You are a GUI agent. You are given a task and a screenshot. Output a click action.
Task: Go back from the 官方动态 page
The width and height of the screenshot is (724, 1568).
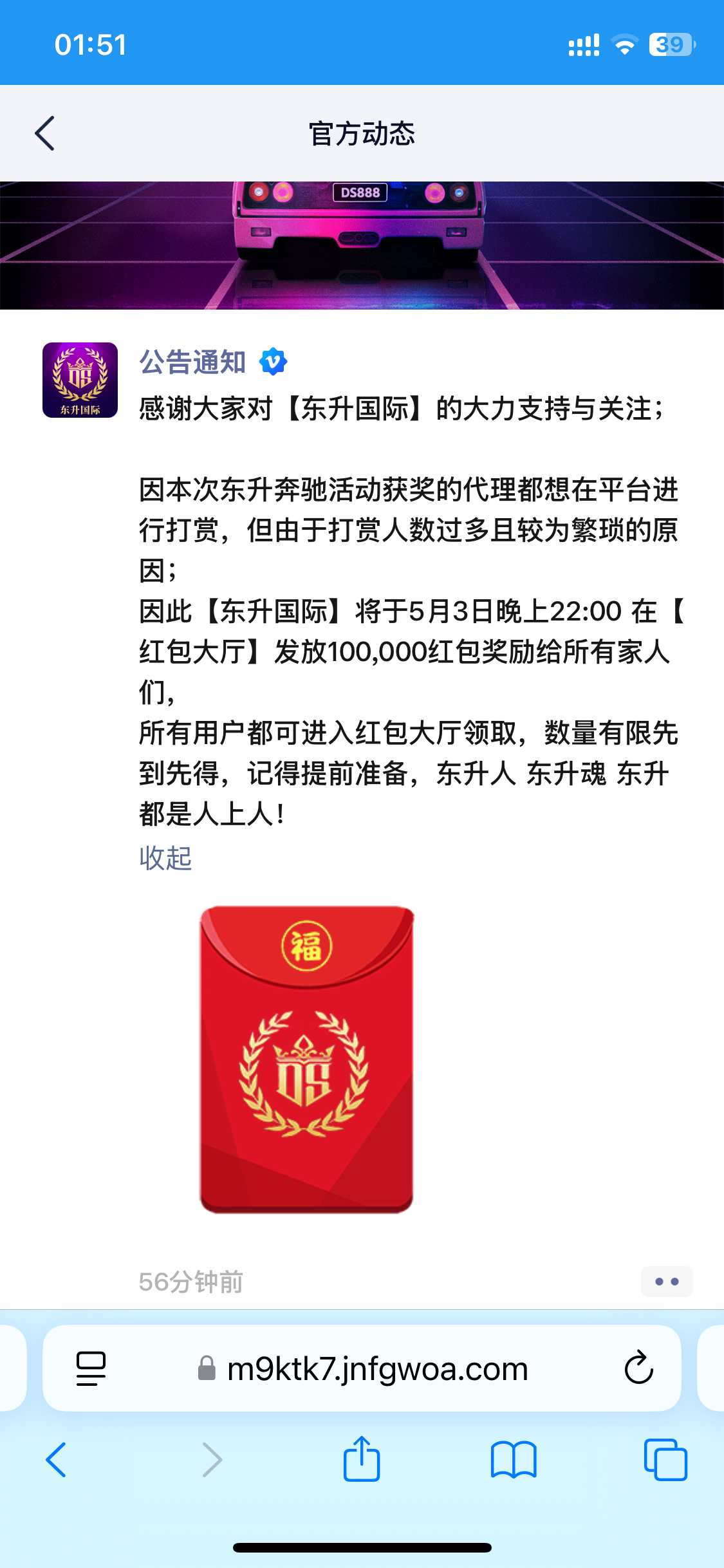(x=45, y=133)
